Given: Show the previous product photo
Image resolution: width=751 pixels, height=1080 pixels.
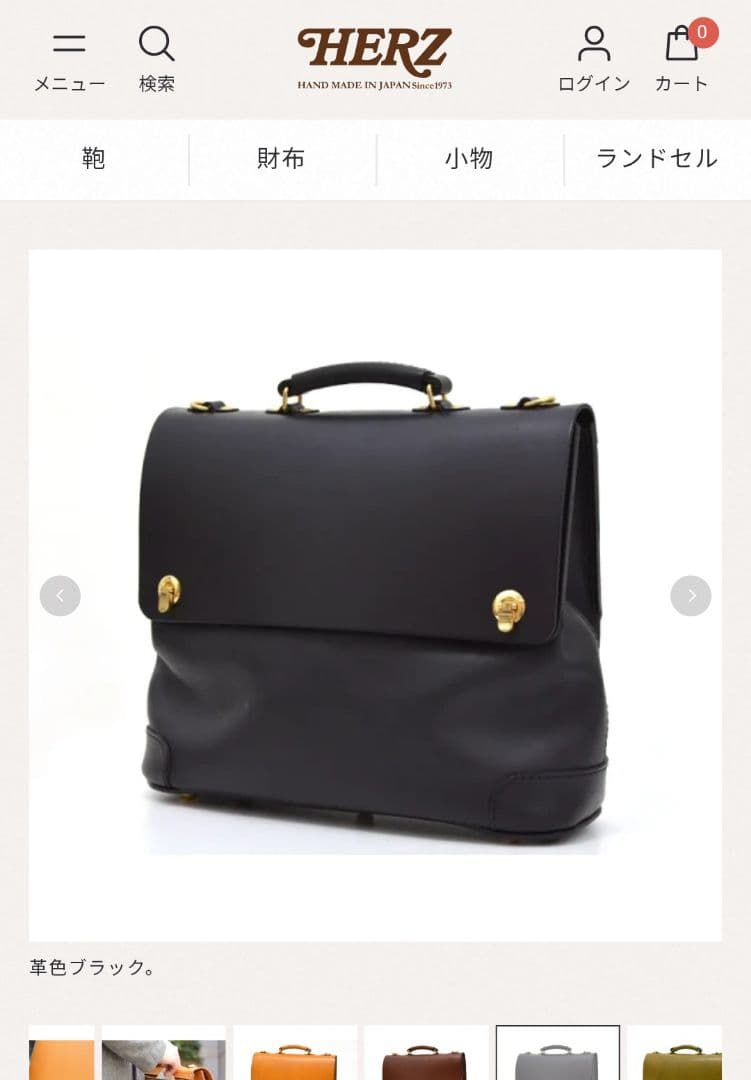Looking at the screenshot, I should [x=60, y=595].
